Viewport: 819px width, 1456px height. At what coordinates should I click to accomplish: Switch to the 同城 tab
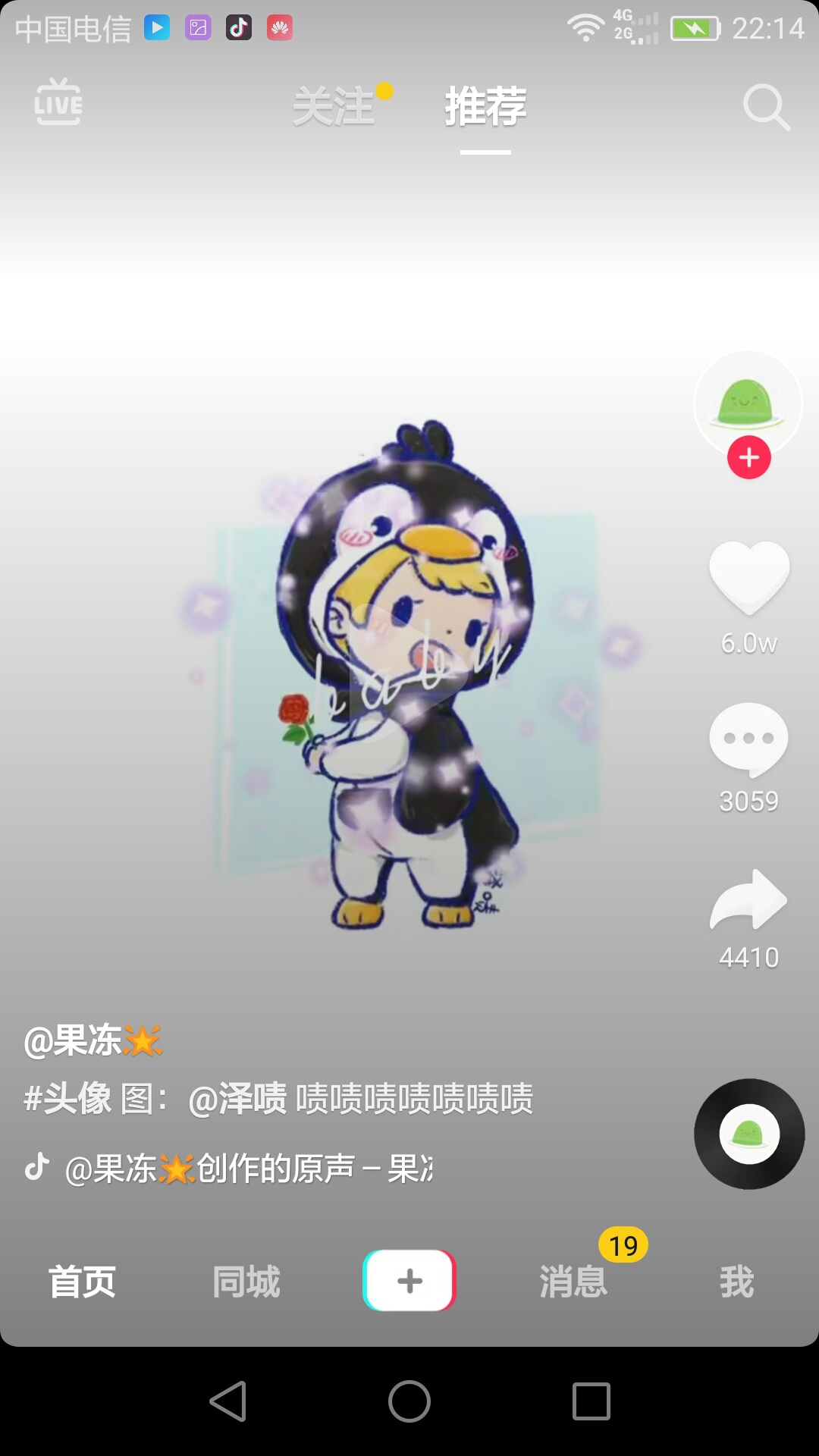pos(246,1282)
